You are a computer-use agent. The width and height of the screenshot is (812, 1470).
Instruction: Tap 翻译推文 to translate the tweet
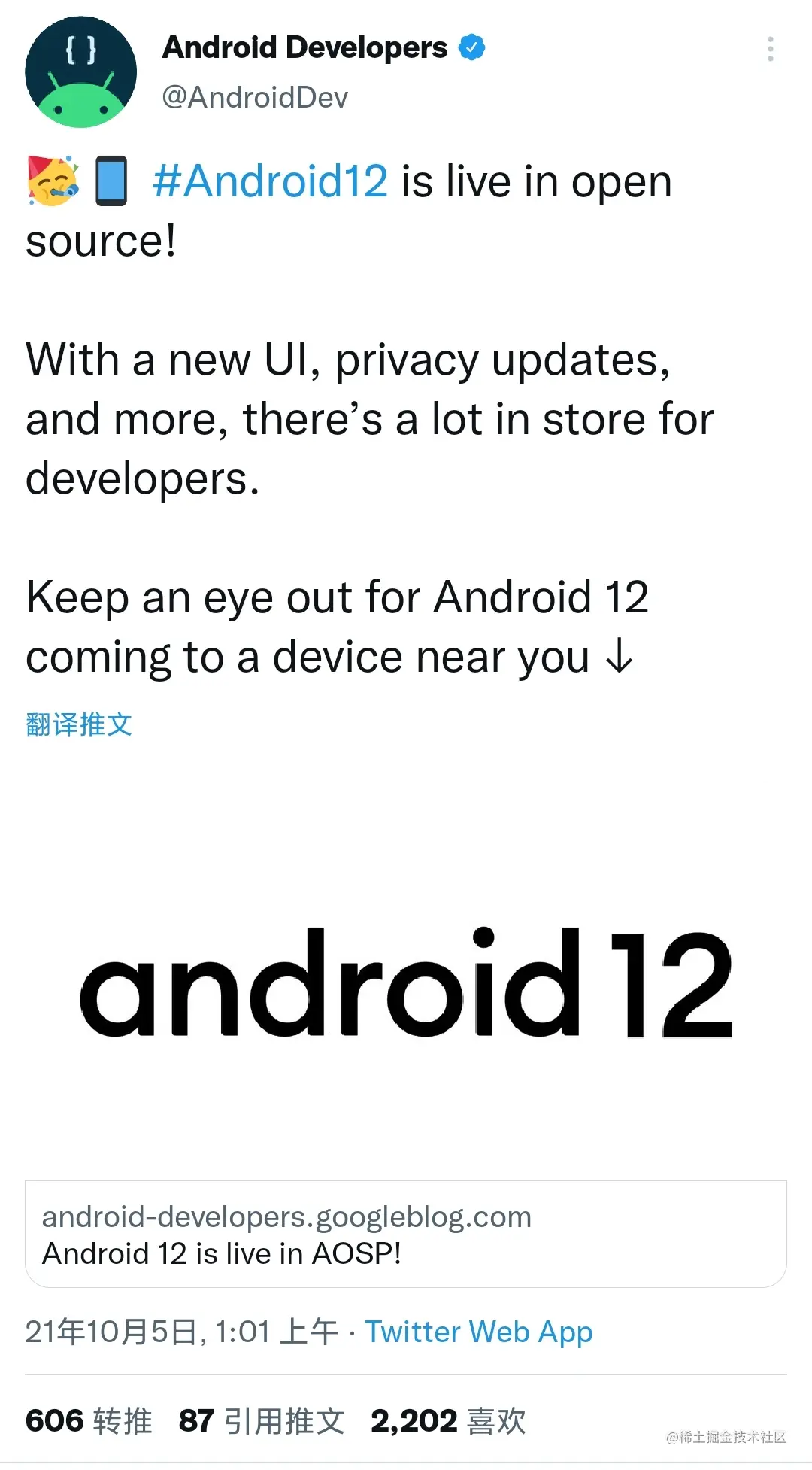pyautogui.click(x=79, y=724)
